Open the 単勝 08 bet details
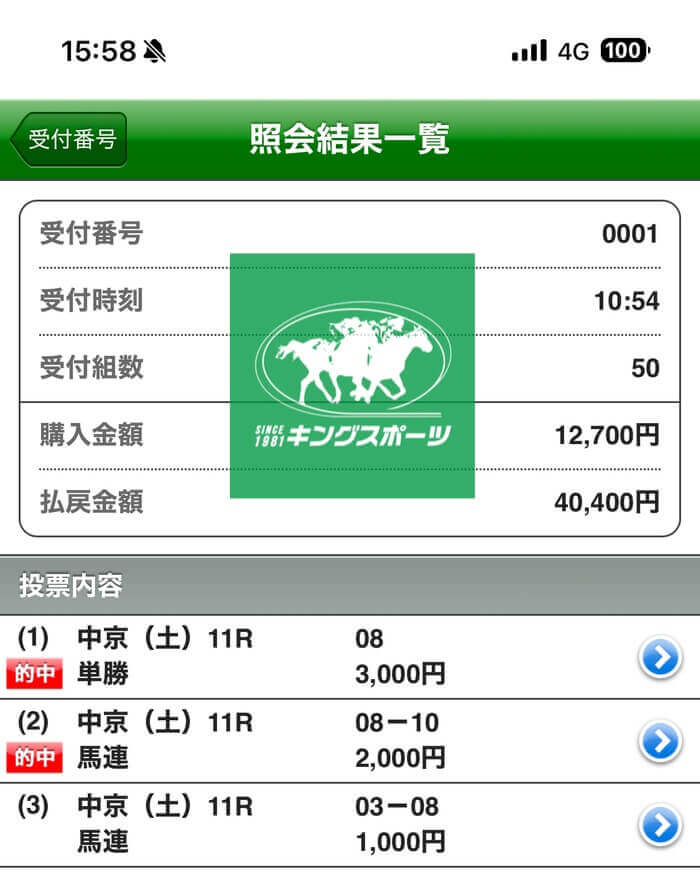Image resolution: width=700 pixels, height=877 pixels. tap(659, 658)
